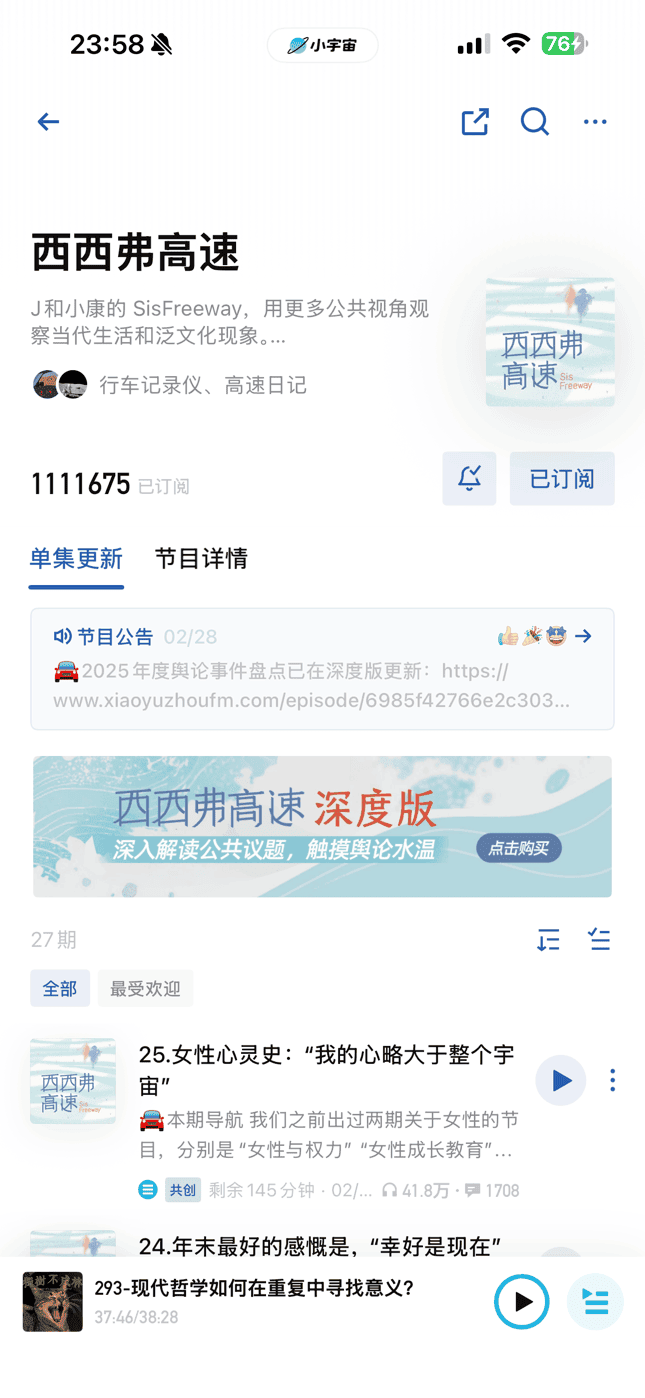Screen dimensions: 645x1398
Task: Play episode 25 女性心灵史
Action: tap(561, 1080)
